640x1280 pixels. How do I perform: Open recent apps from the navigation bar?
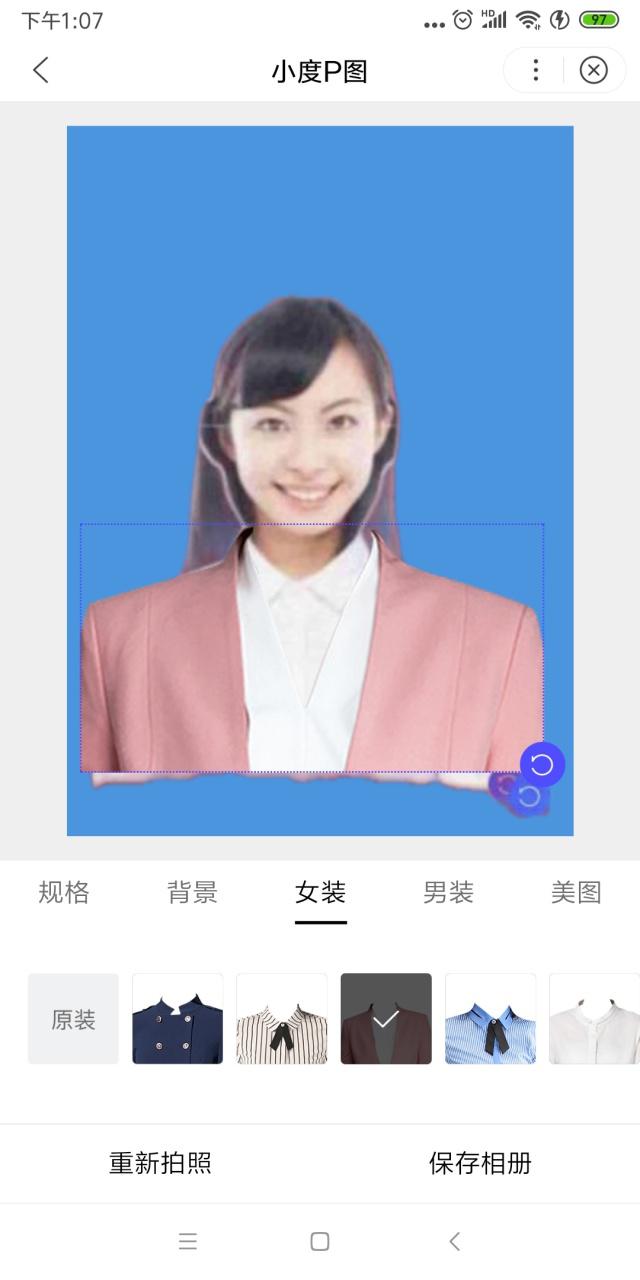pos(188,1241)
